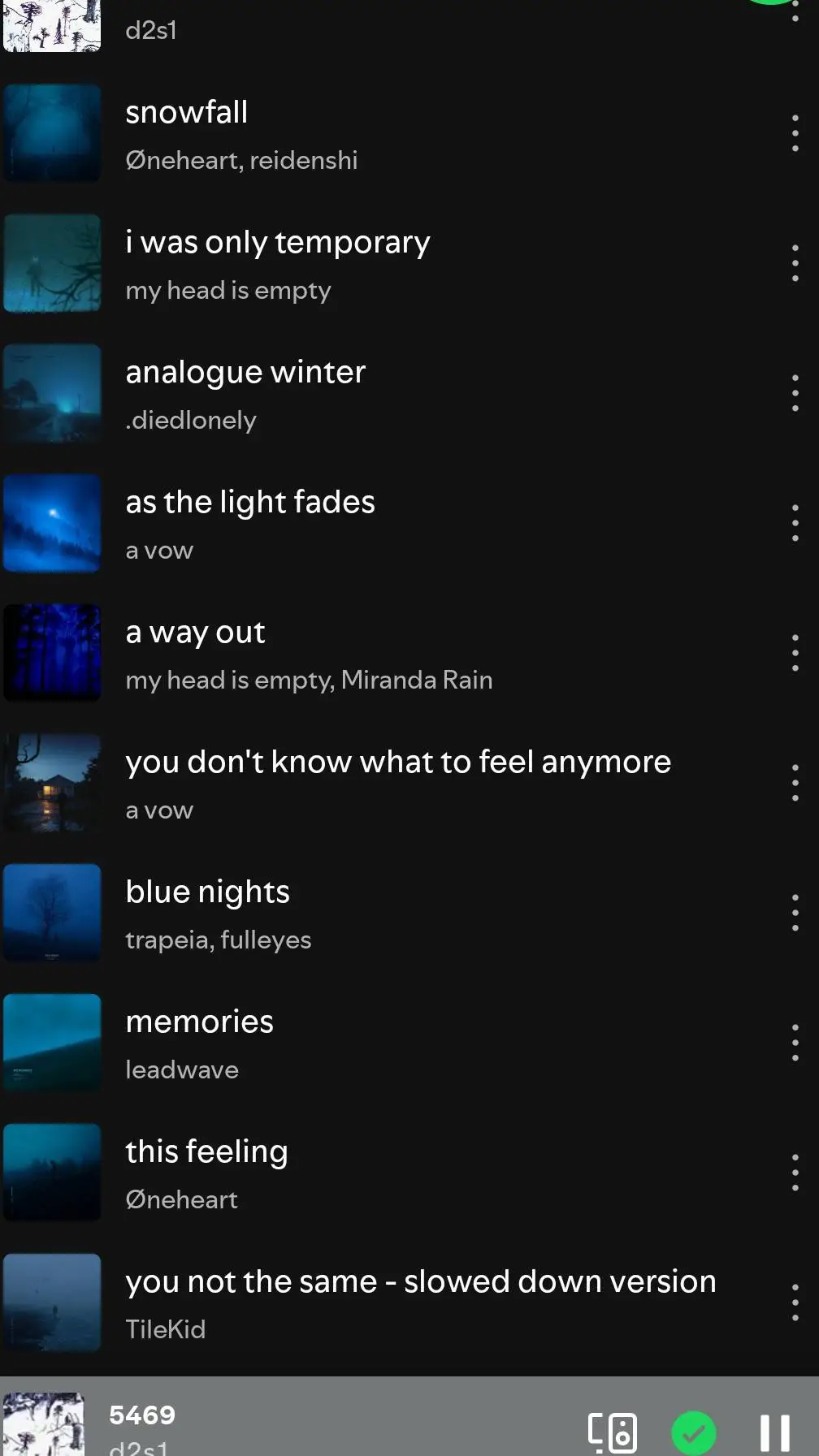
Task: Open more options for analogue winter
Action: pyautogui.click(x=795, y=393)
